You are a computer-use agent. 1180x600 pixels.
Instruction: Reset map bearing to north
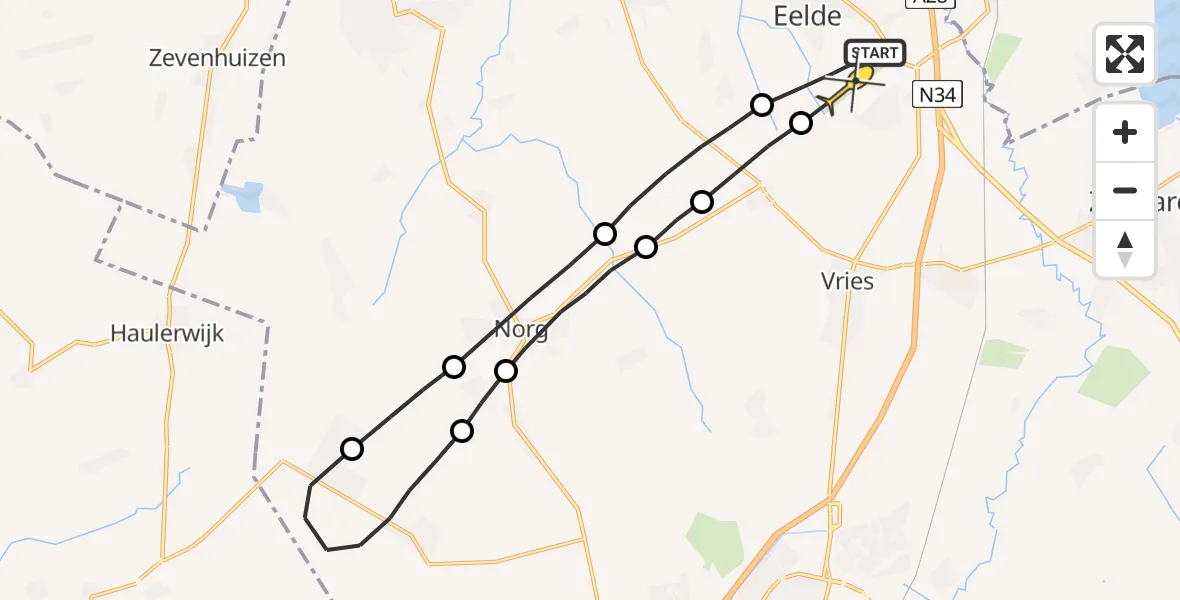pos(1125,249)
